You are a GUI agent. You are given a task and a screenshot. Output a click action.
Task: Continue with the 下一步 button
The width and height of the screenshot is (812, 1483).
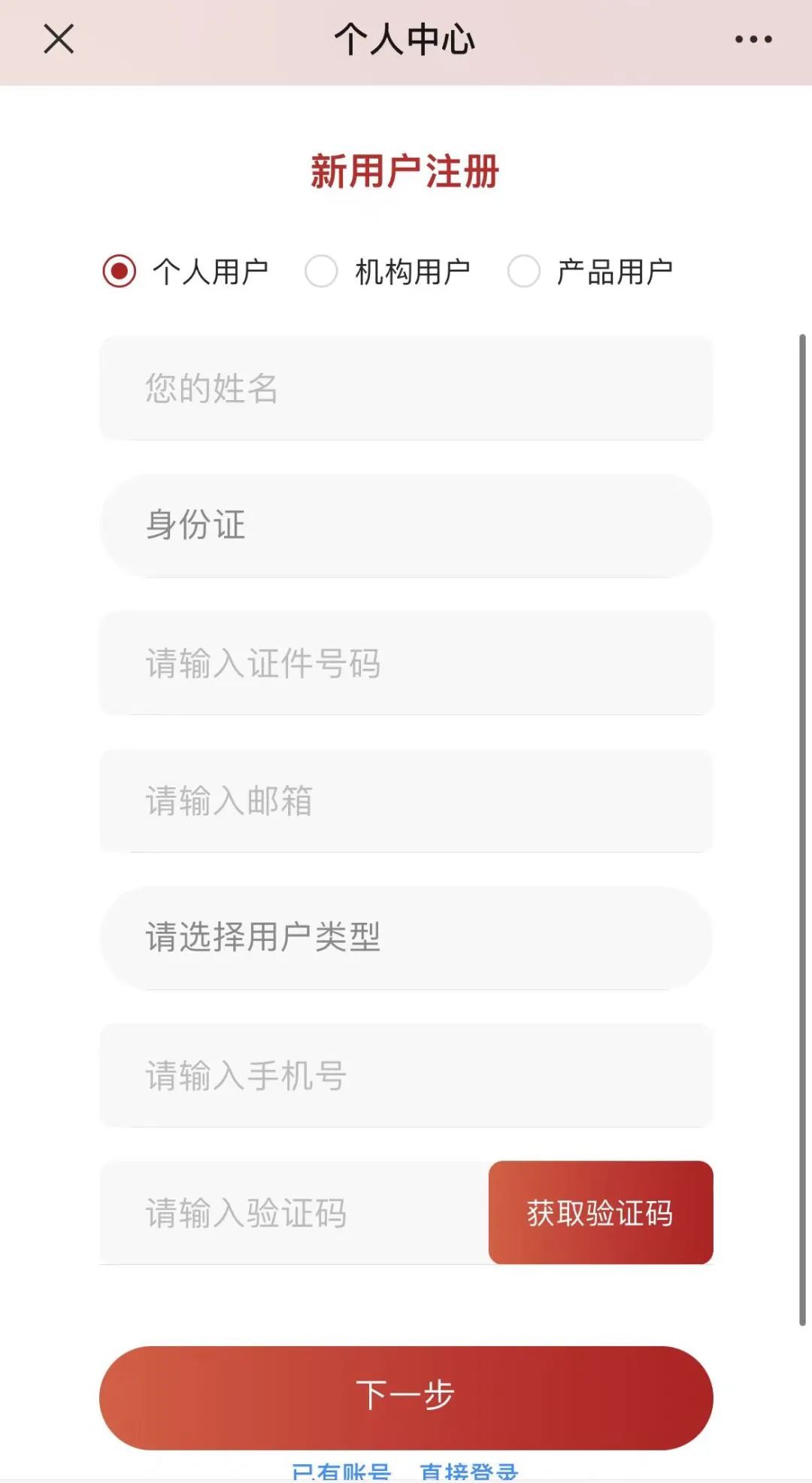tap(406, 1397)
